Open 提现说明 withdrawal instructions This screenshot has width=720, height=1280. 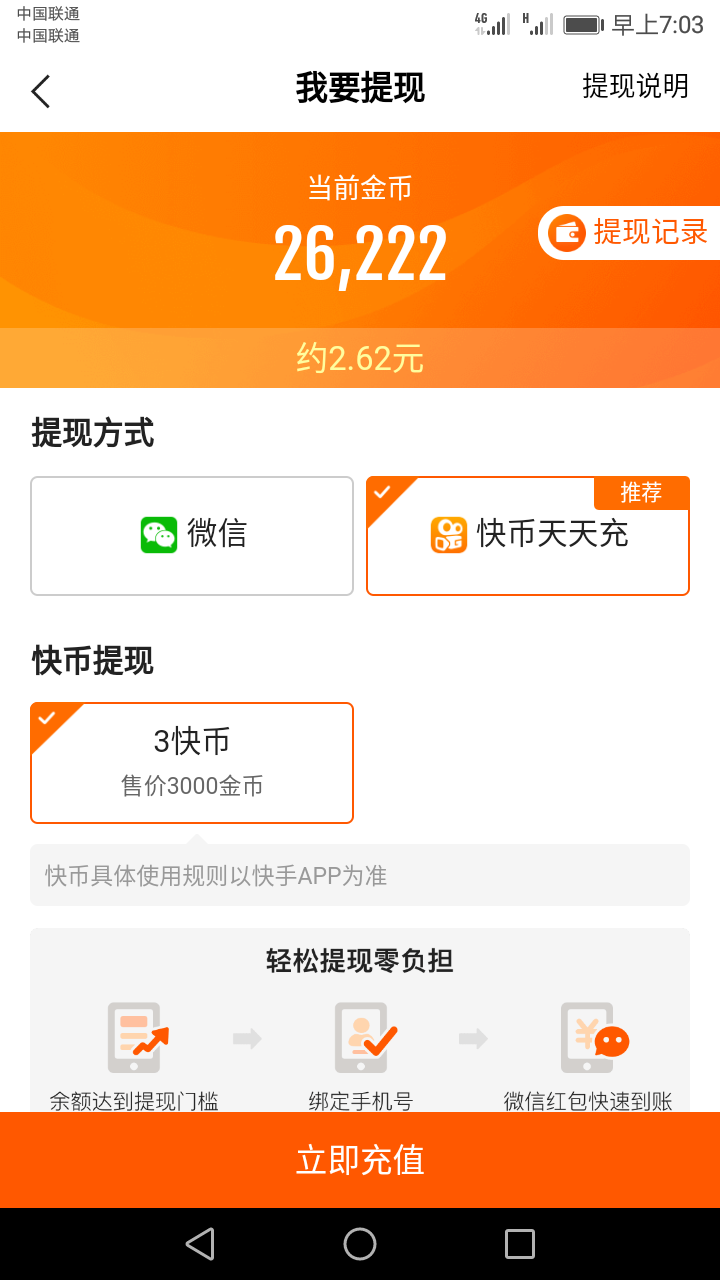tap(635, 87)
